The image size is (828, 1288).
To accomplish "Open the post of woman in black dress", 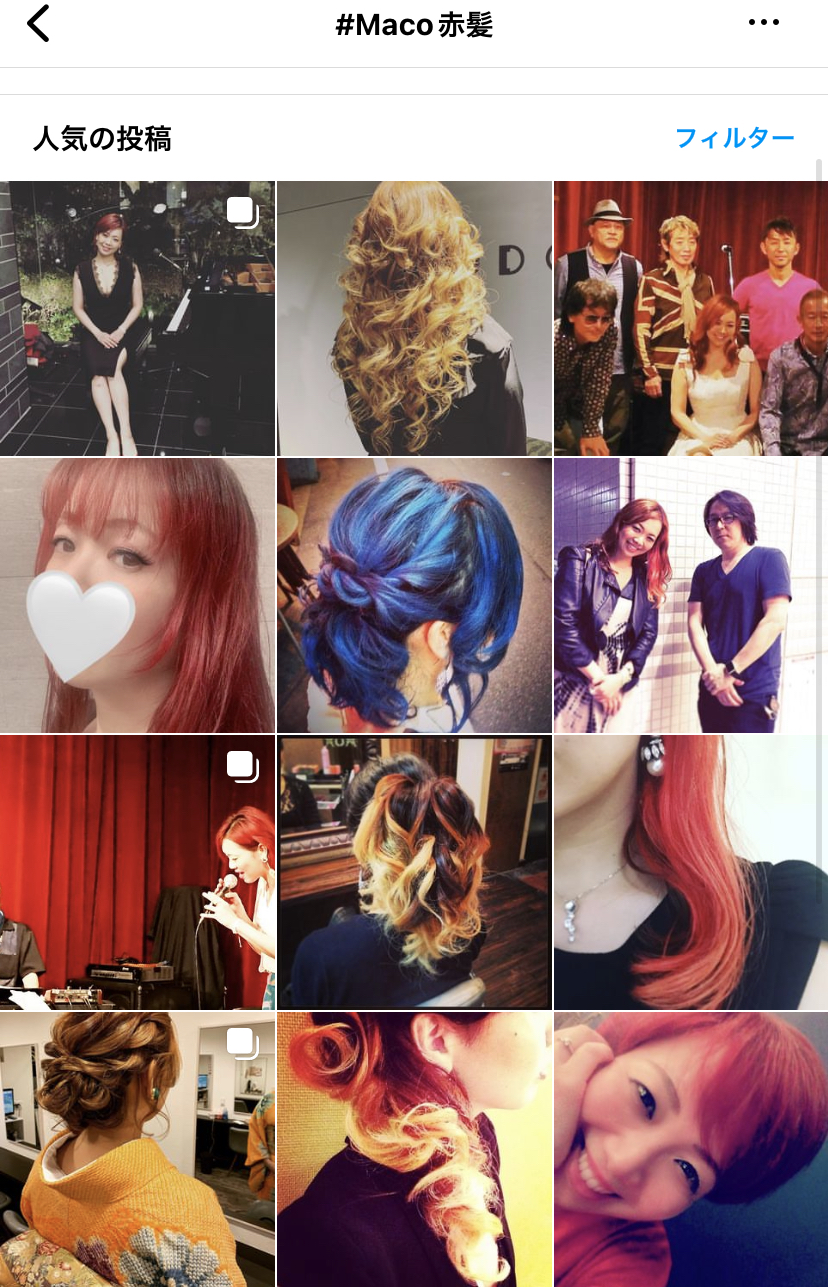I will 137,318.
